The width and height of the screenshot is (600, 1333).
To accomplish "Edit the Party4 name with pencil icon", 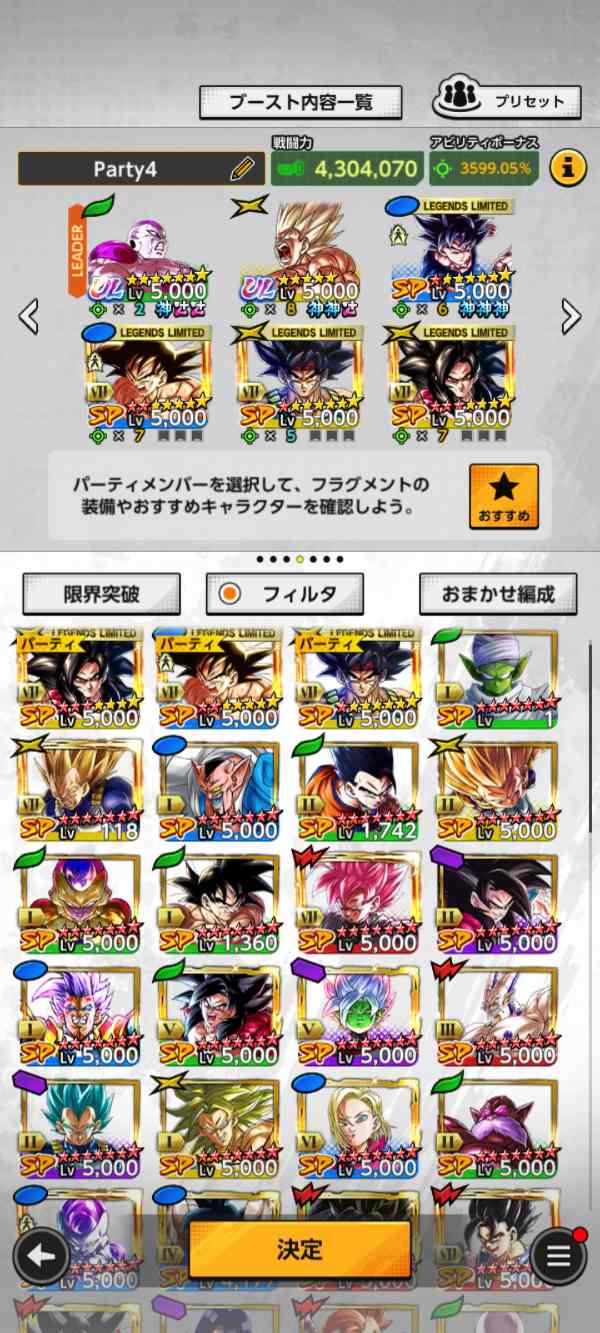I will (242, 169).
